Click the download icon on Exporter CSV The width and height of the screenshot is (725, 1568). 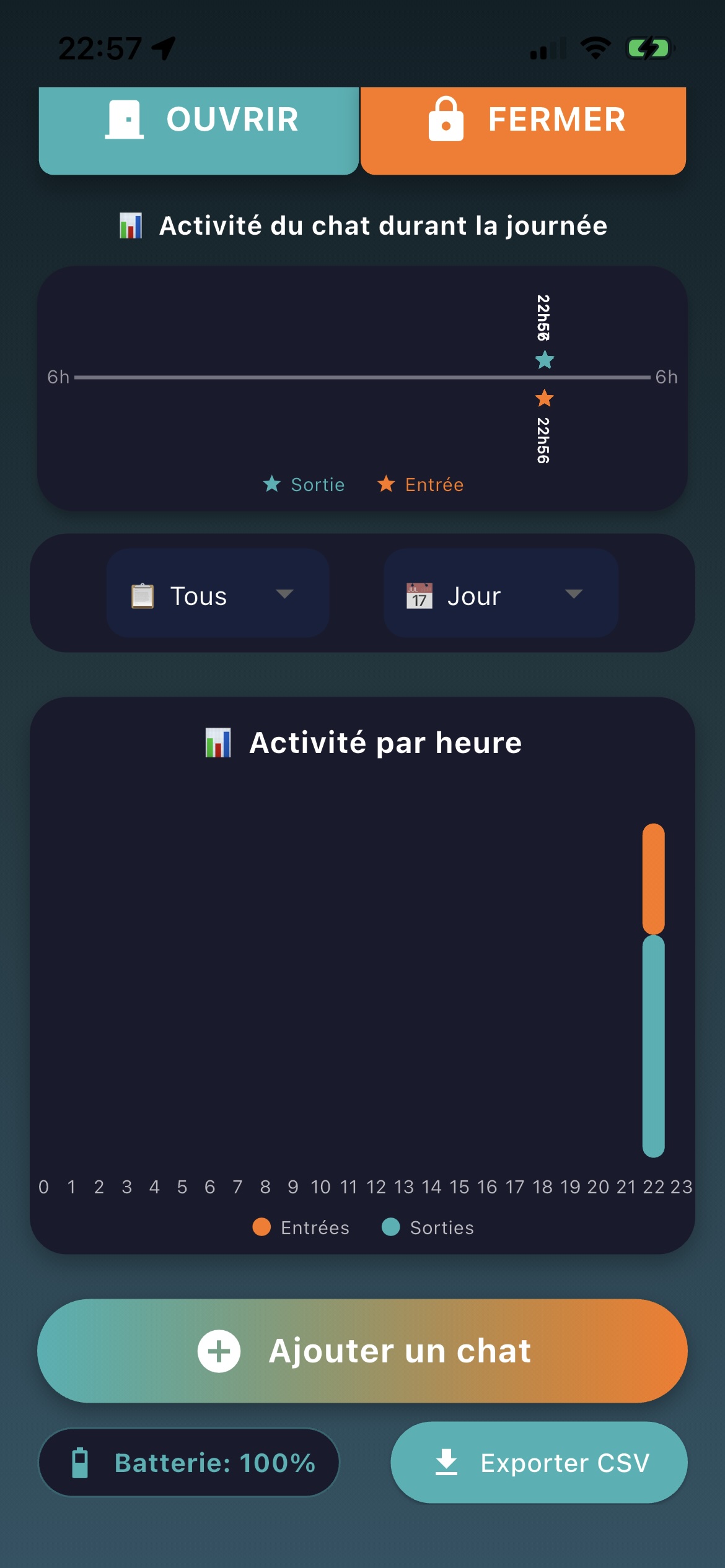tap(447, 1462)
